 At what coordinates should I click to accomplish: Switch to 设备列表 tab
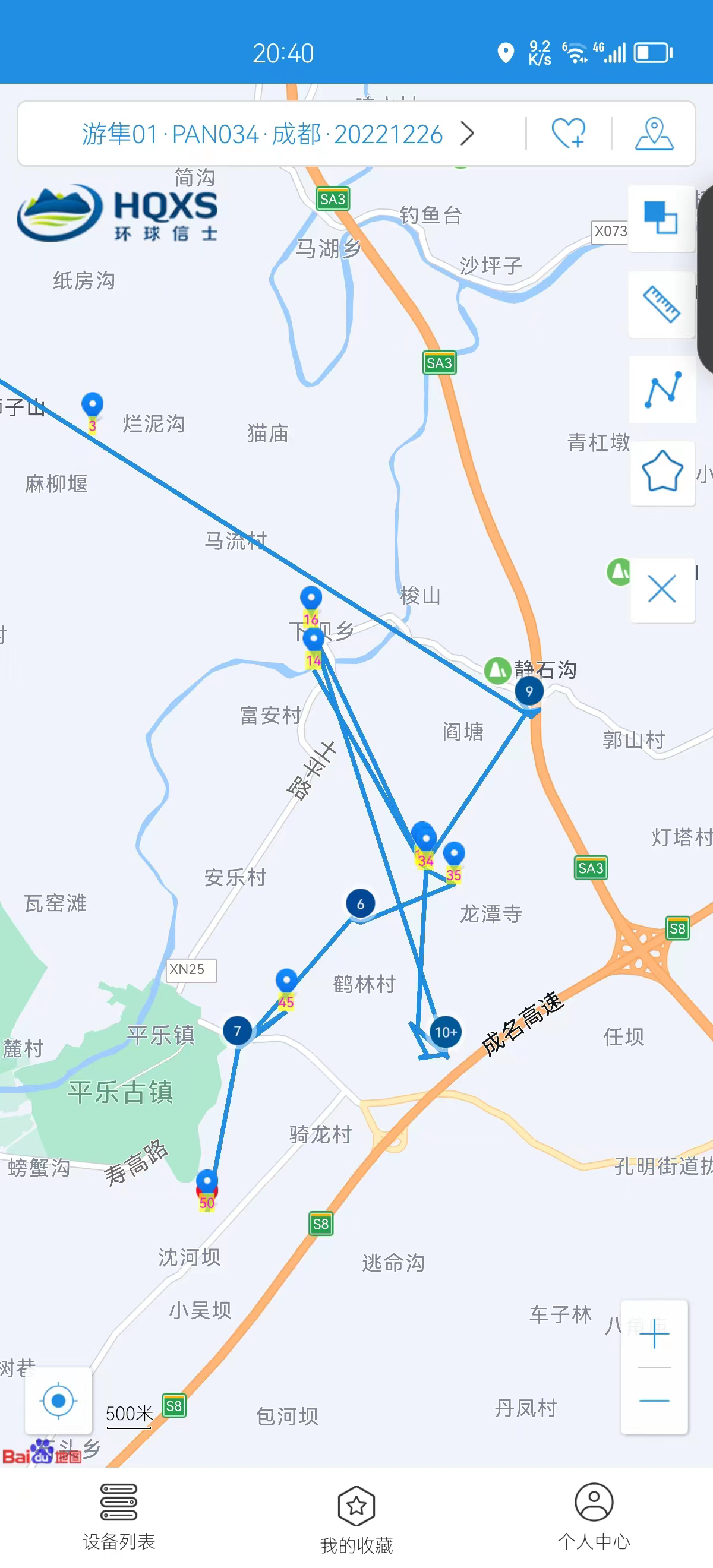click(x=119, y=1516)
